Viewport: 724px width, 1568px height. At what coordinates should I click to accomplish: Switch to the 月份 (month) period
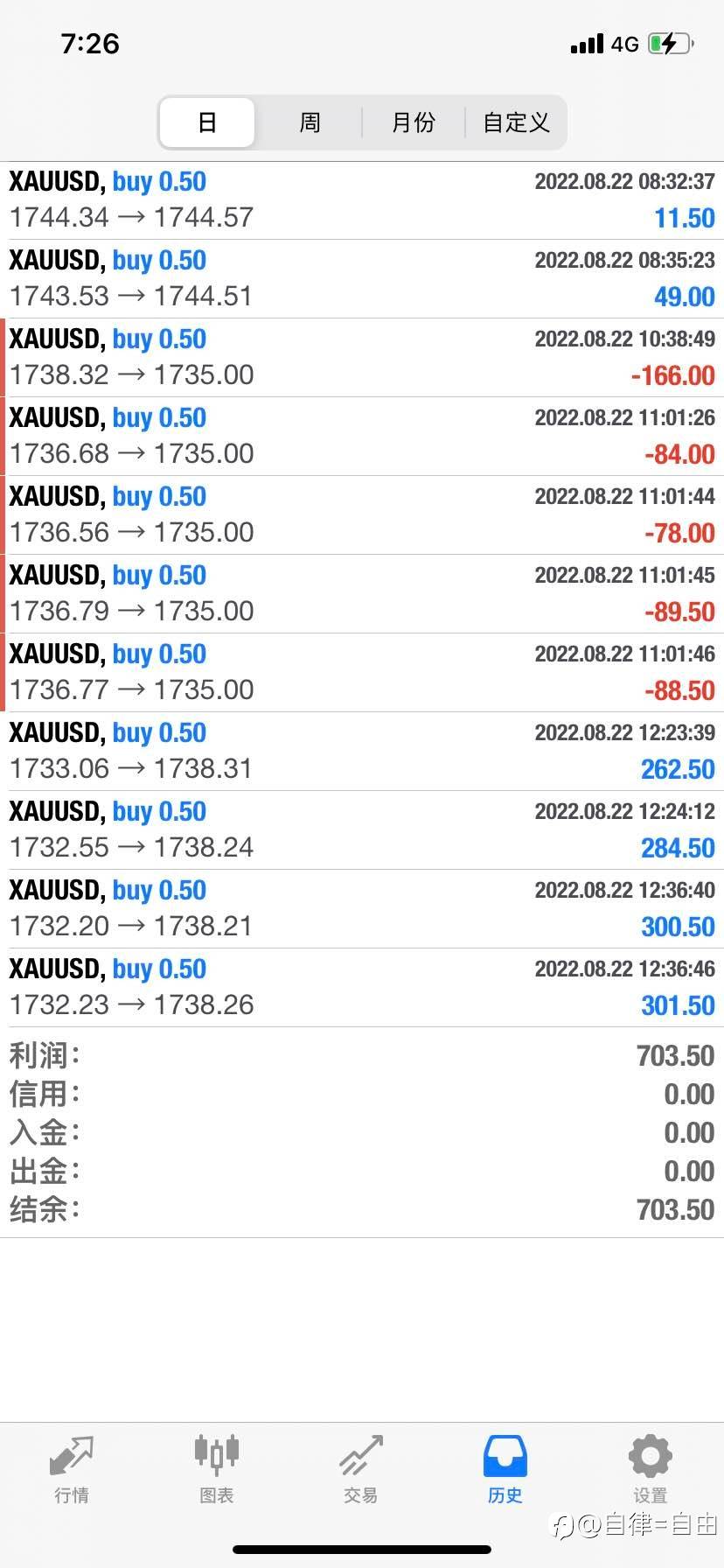[413, 122]
